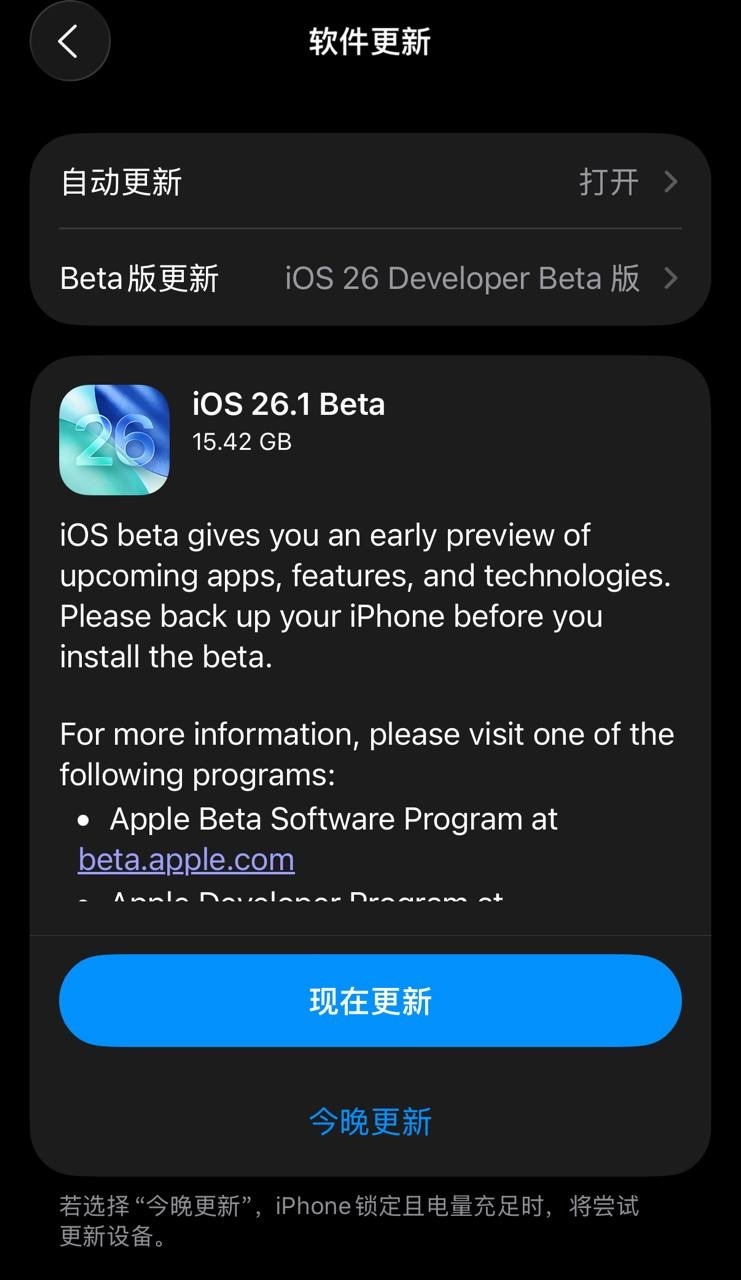
Task: Go back using the top-left arrow
Action: pyautogui.click(x=69, y=42)
